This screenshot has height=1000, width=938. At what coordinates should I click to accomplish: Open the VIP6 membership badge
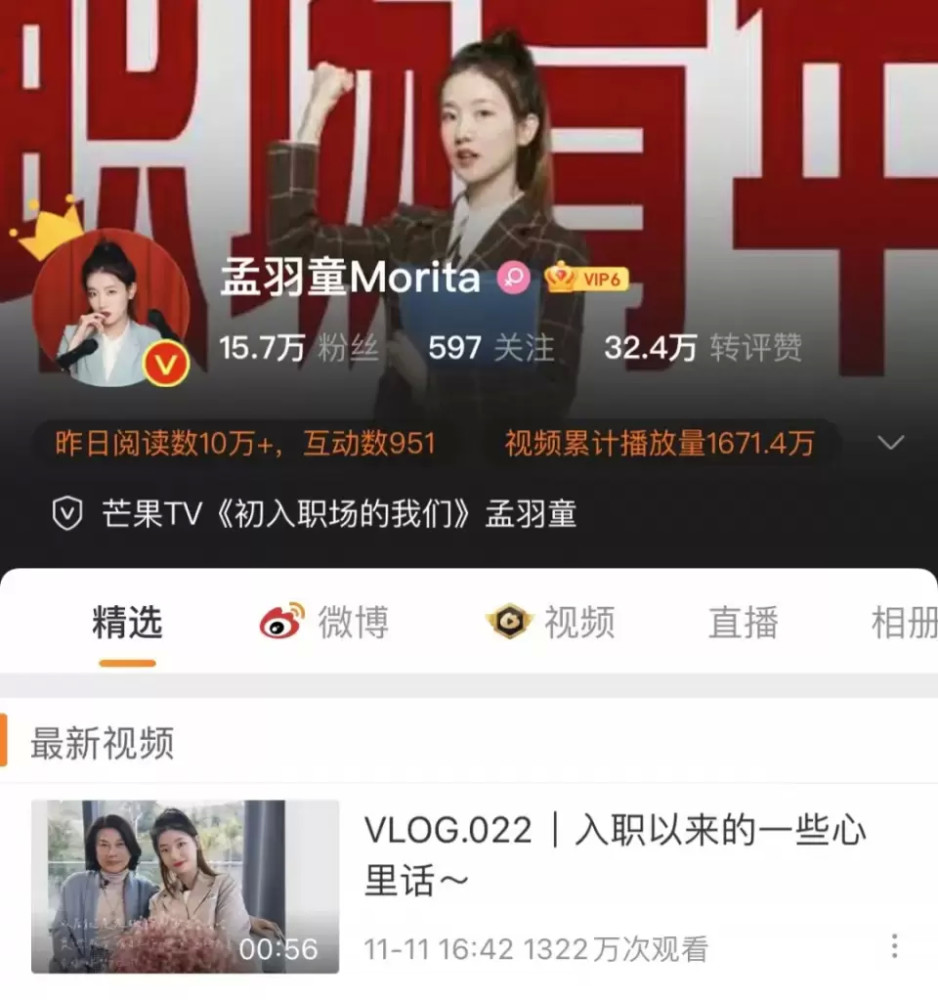coord(587,278)
